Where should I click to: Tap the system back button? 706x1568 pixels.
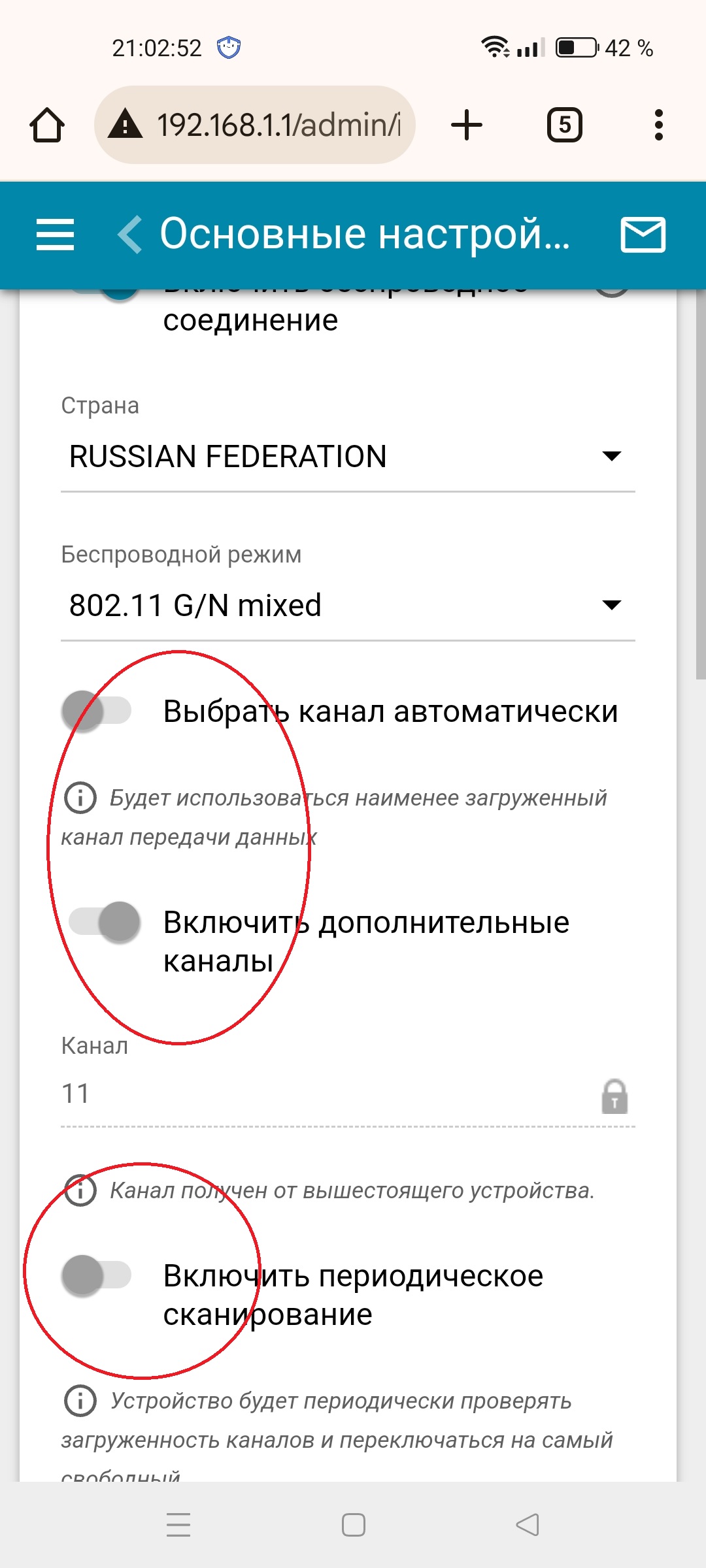click(527, 1525)
